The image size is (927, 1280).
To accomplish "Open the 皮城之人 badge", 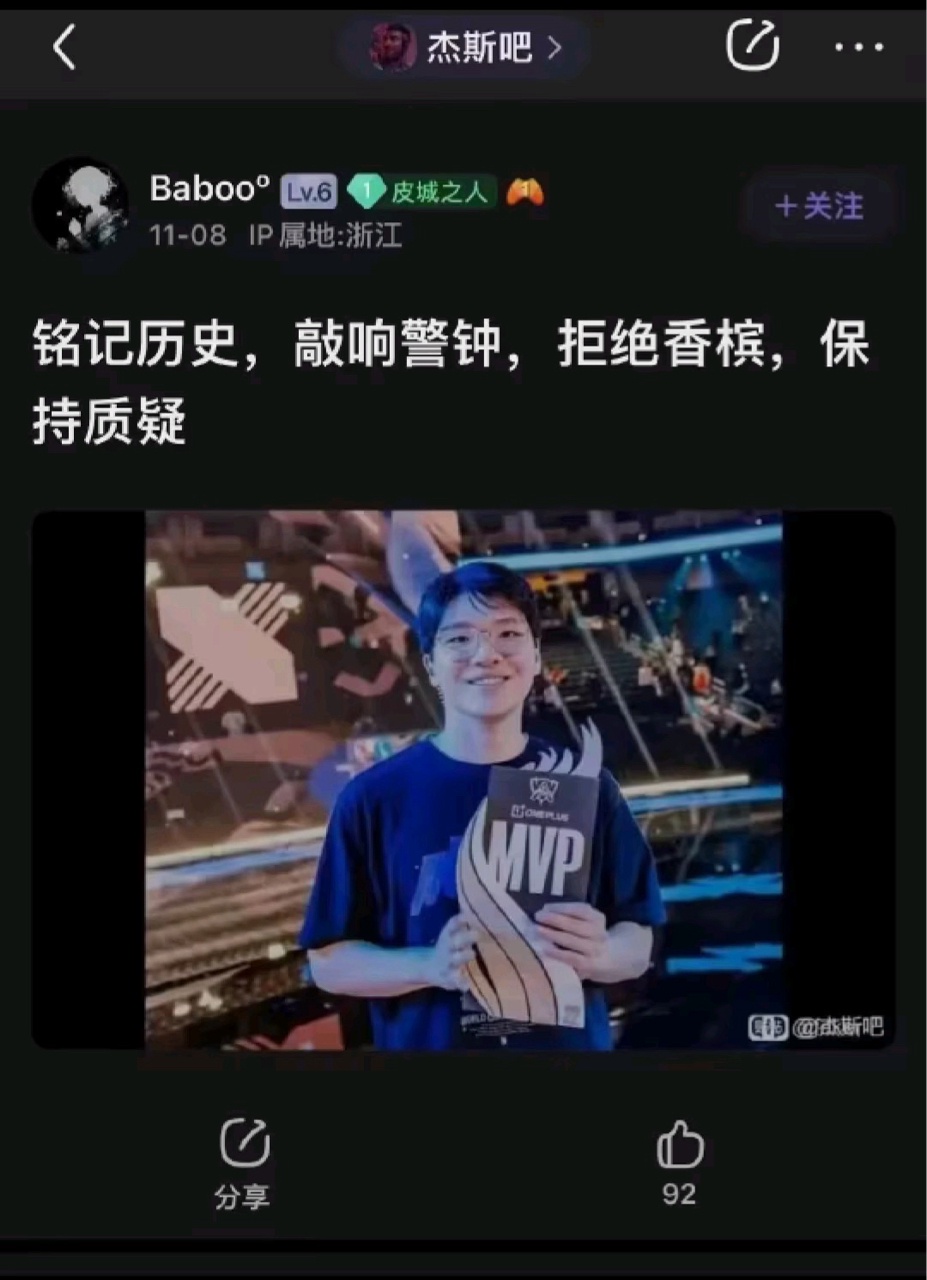I will point(423,191).
